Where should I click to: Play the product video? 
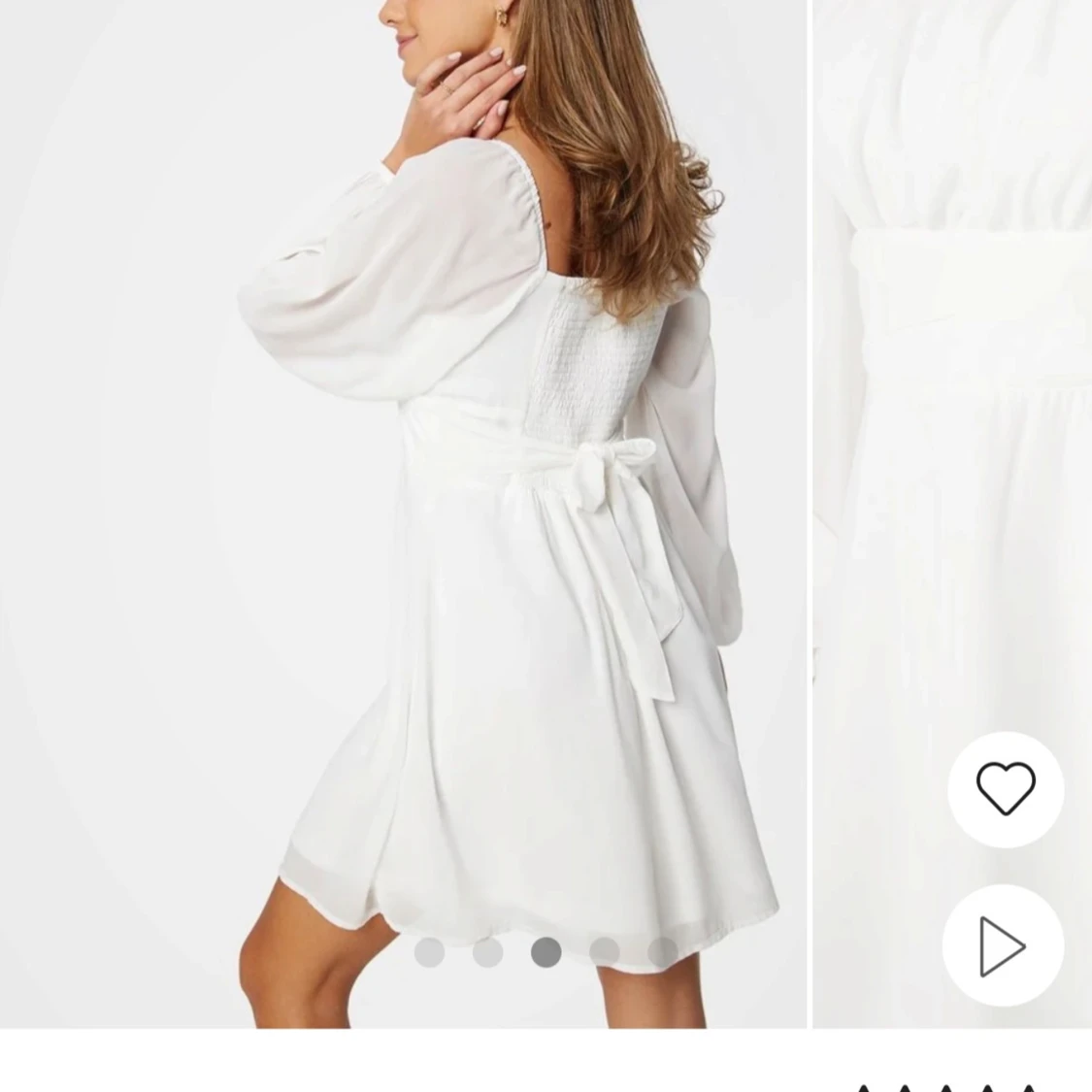(x=1003, y=945)
